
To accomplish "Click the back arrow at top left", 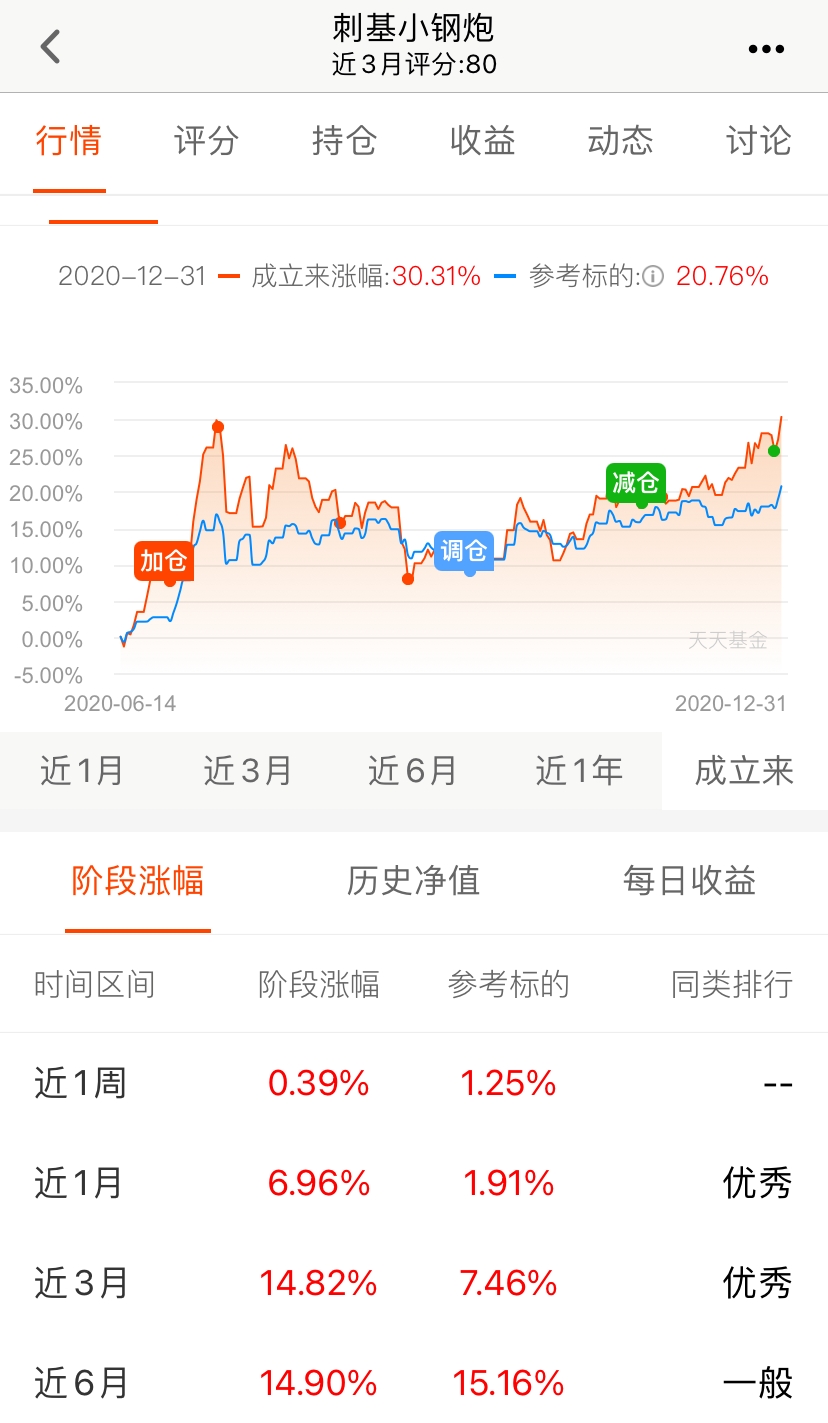I will 49,46.
